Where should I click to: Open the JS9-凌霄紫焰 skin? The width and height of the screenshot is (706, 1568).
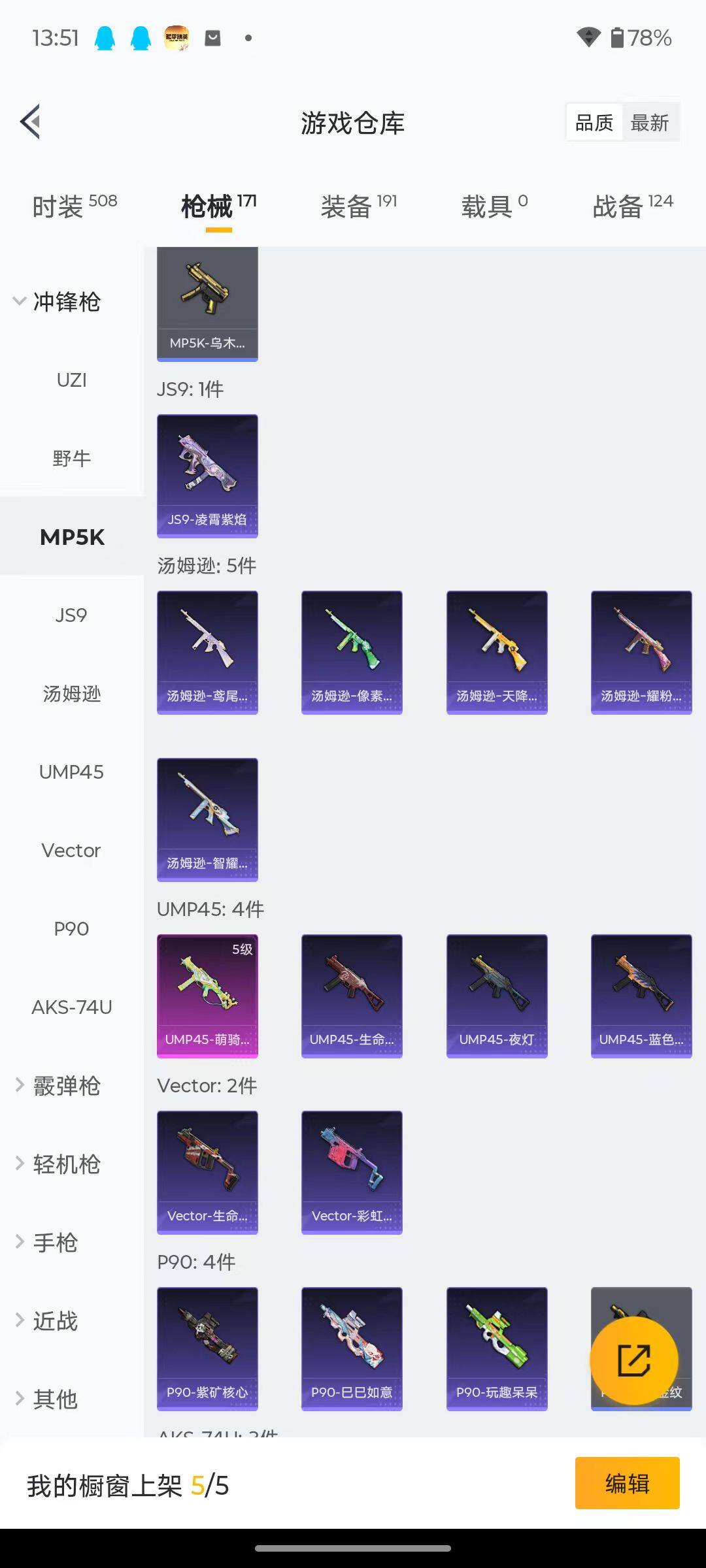point(207,476)
